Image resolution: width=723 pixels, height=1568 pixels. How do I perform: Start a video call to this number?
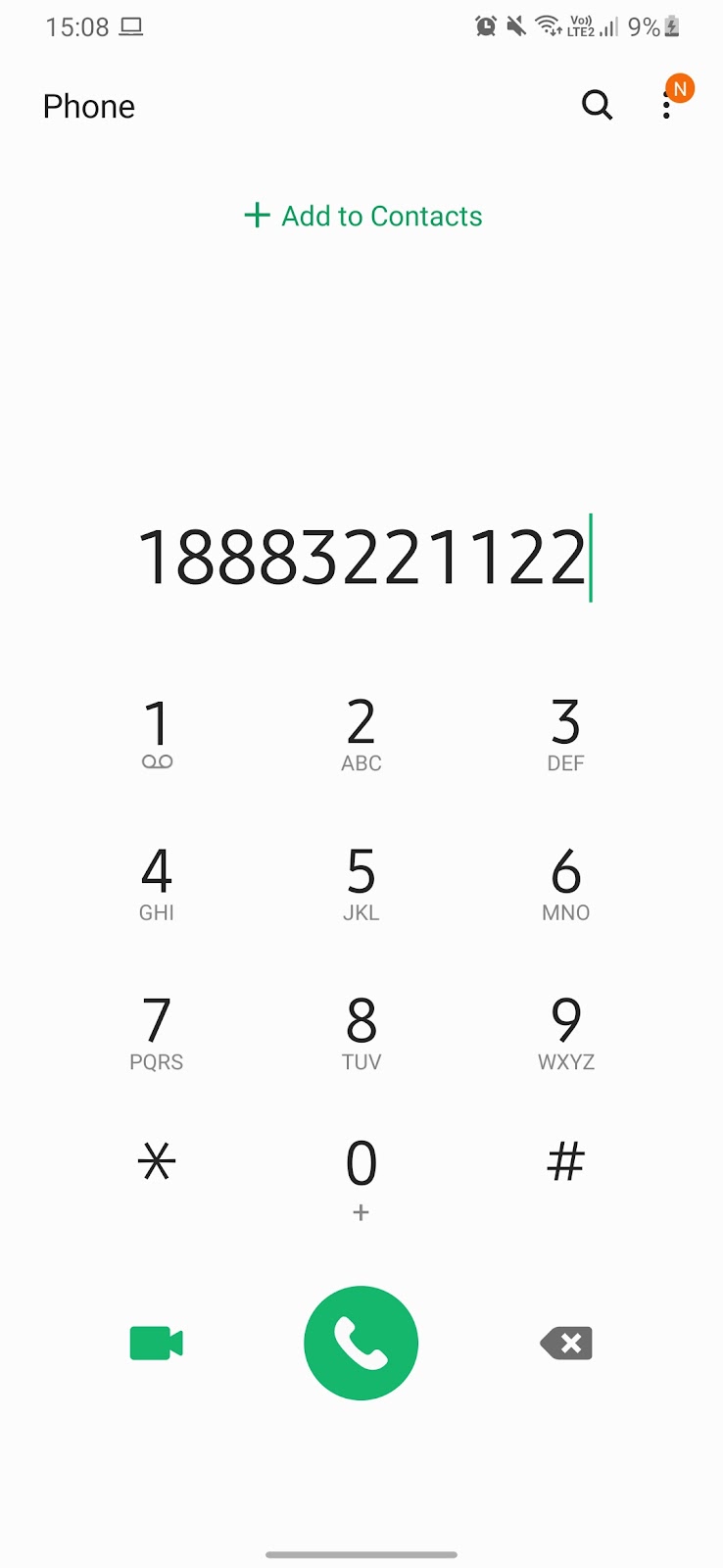(157, 1344)
